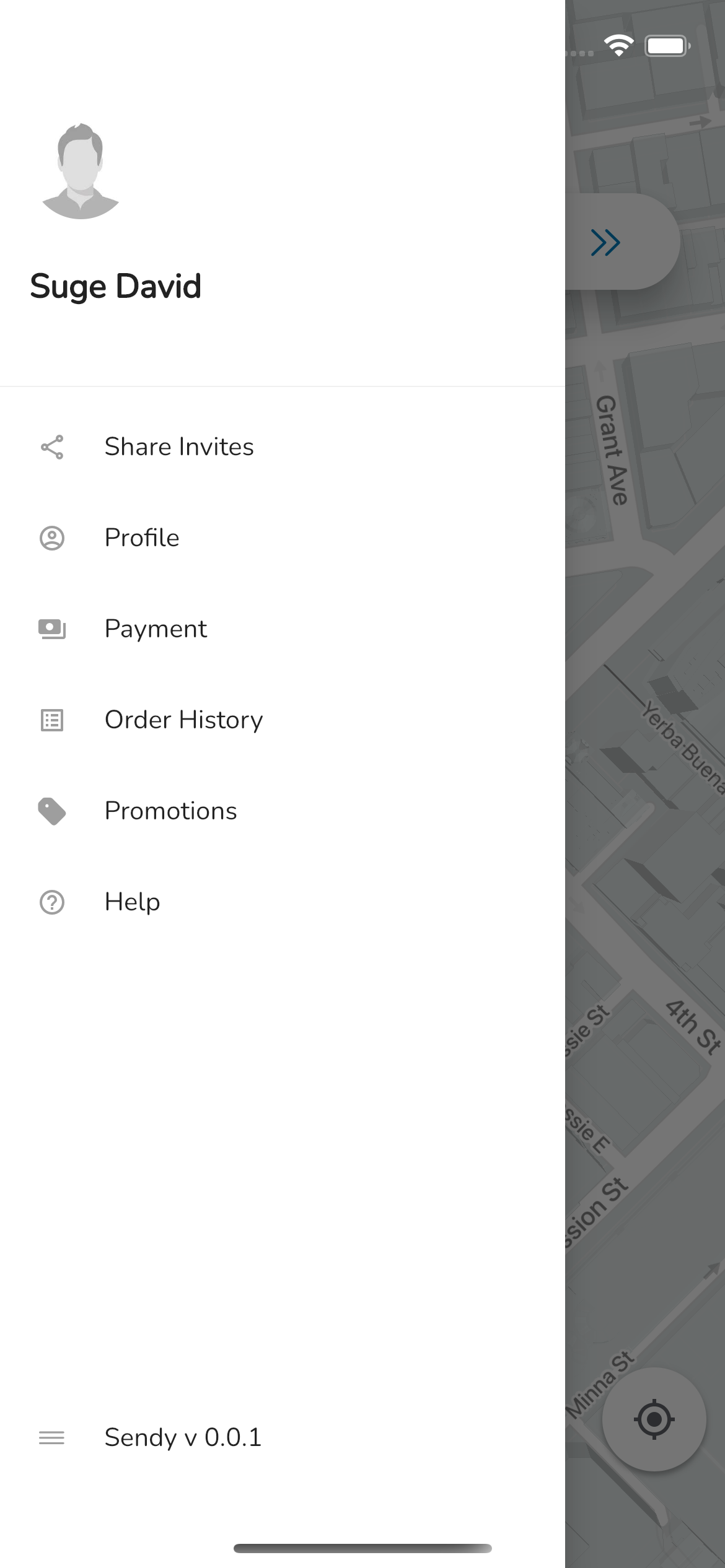Click the Help question mark icon
Screen dimensions: 725x1568
(x=53, y=902)
